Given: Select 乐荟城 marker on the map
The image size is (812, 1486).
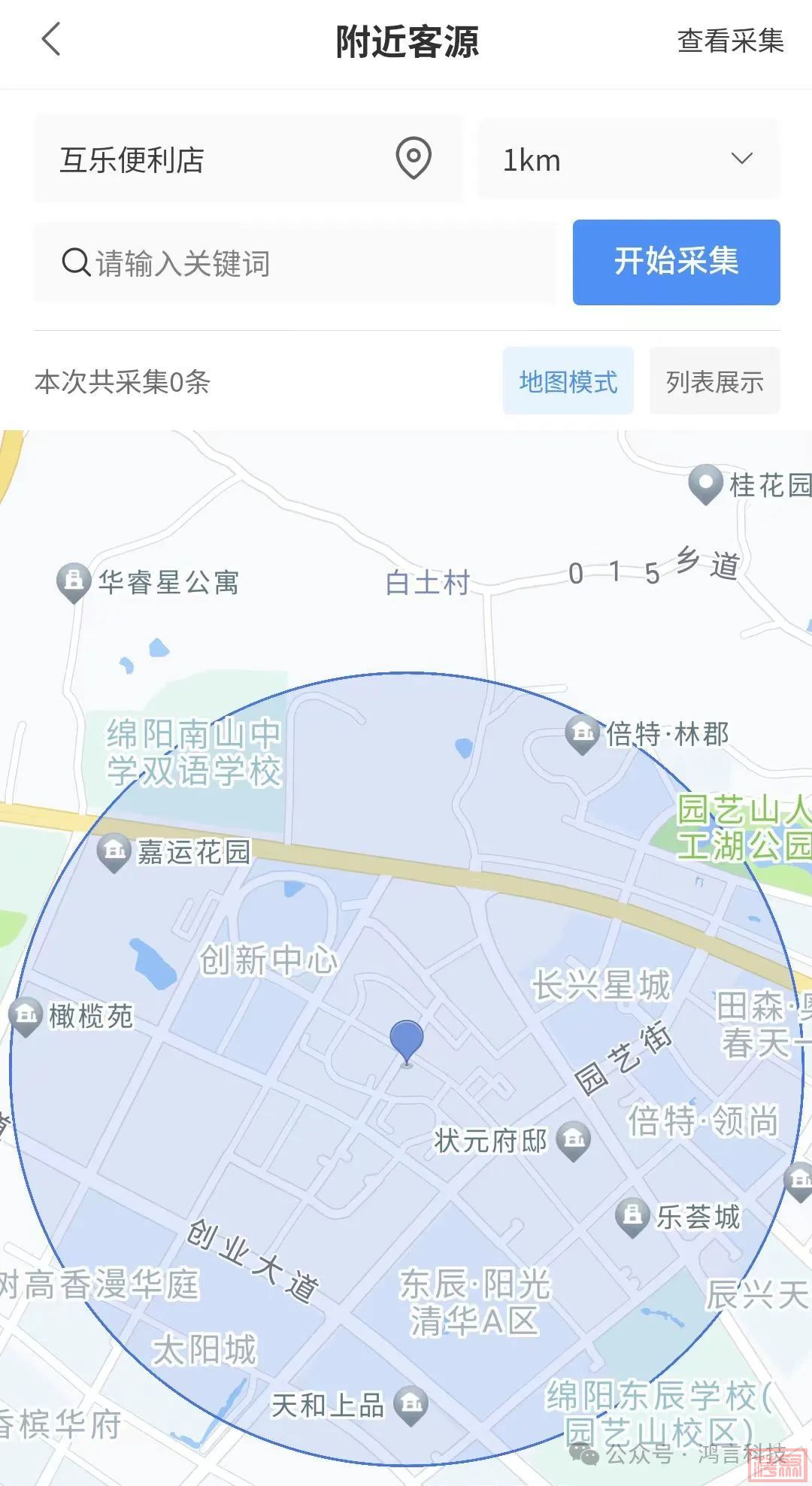Looking at the screenshot, I should click(632, 1216).
